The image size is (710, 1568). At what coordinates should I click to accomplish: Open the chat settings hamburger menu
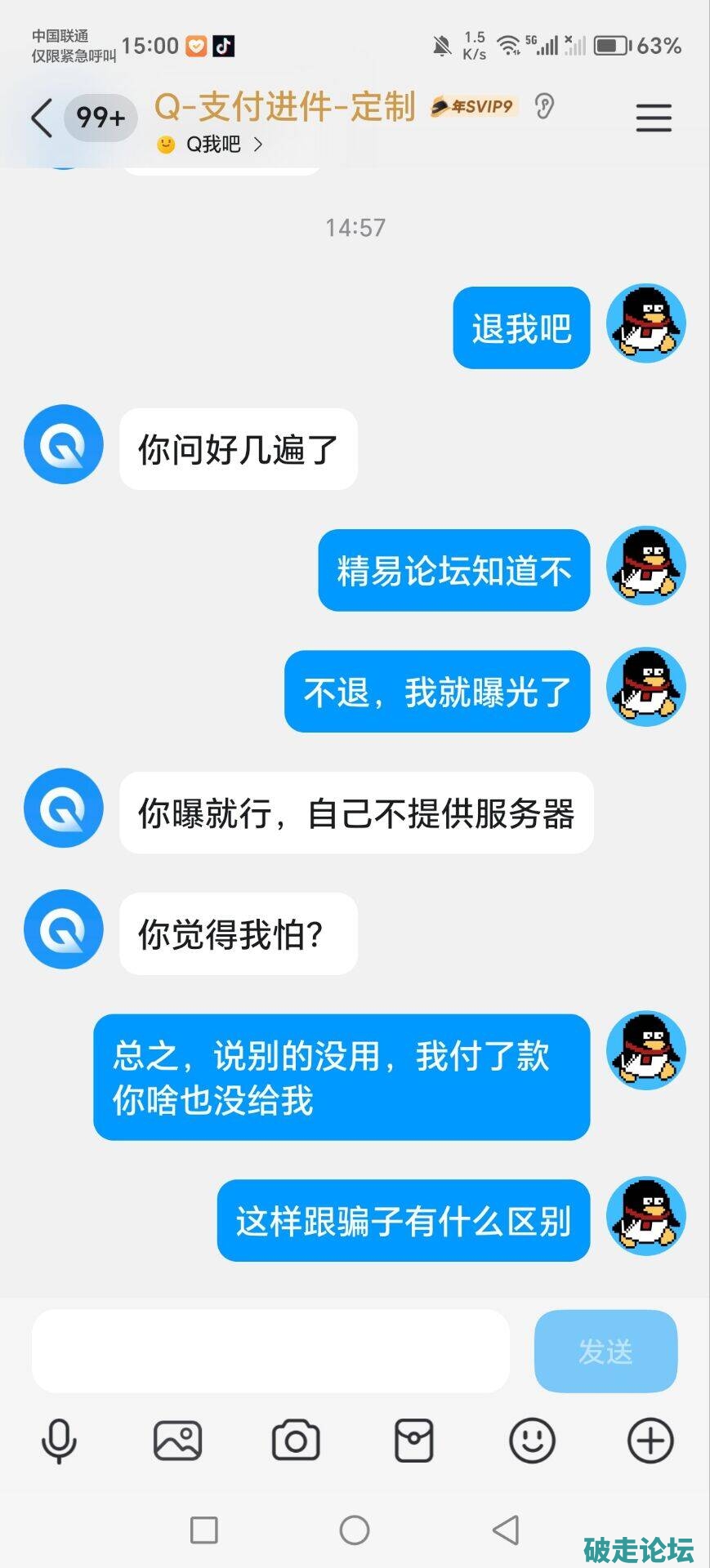click(x=654, y=118)
